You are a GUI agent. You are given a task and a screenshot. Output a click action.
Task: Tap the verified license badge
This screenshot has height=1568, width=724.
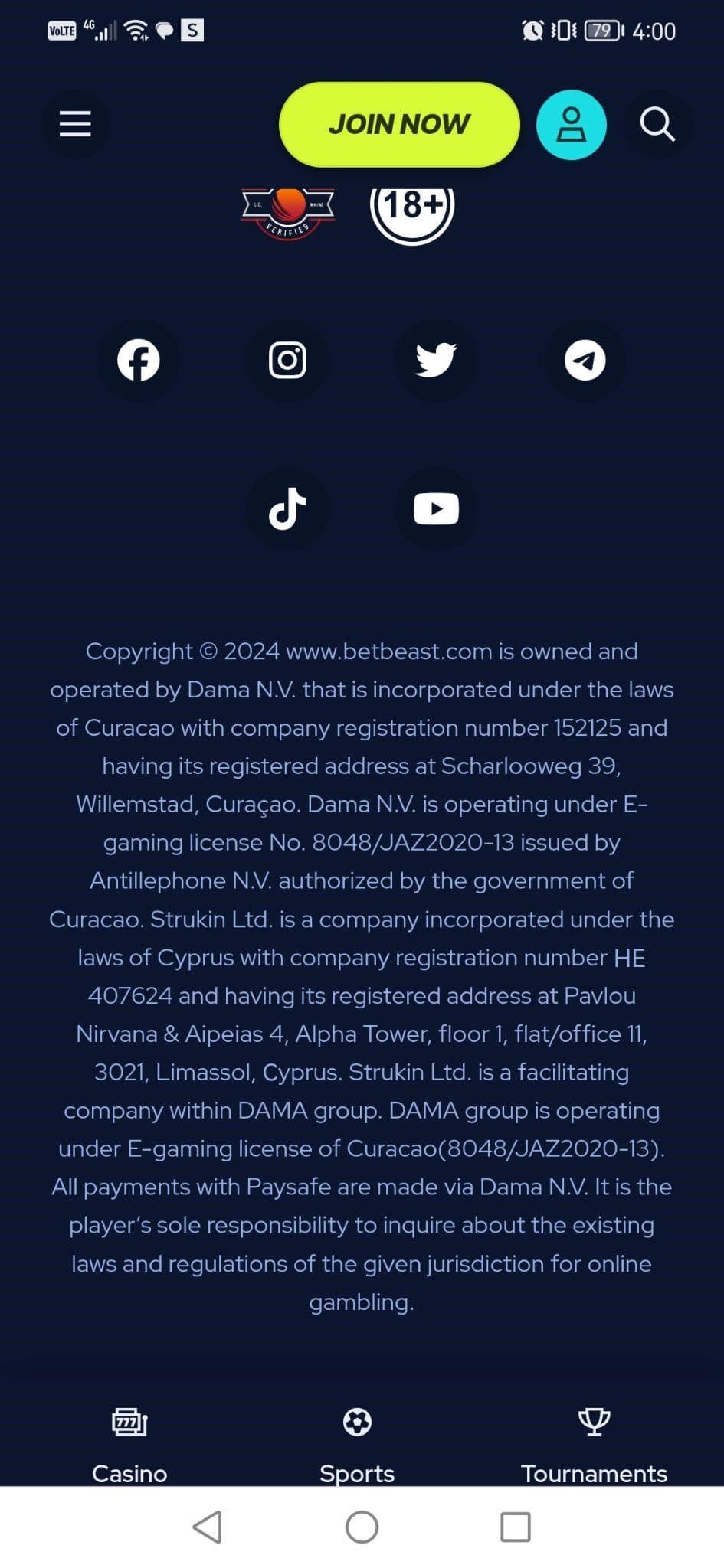coord(288,211)
